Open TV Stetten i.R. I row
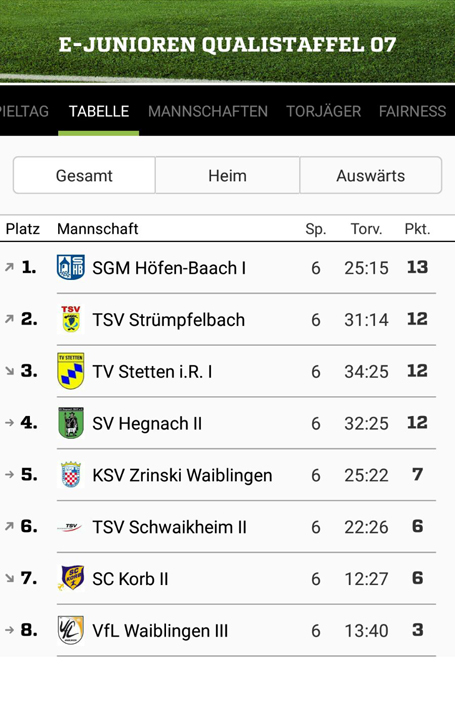455x711 pixels. pos(227,371)
